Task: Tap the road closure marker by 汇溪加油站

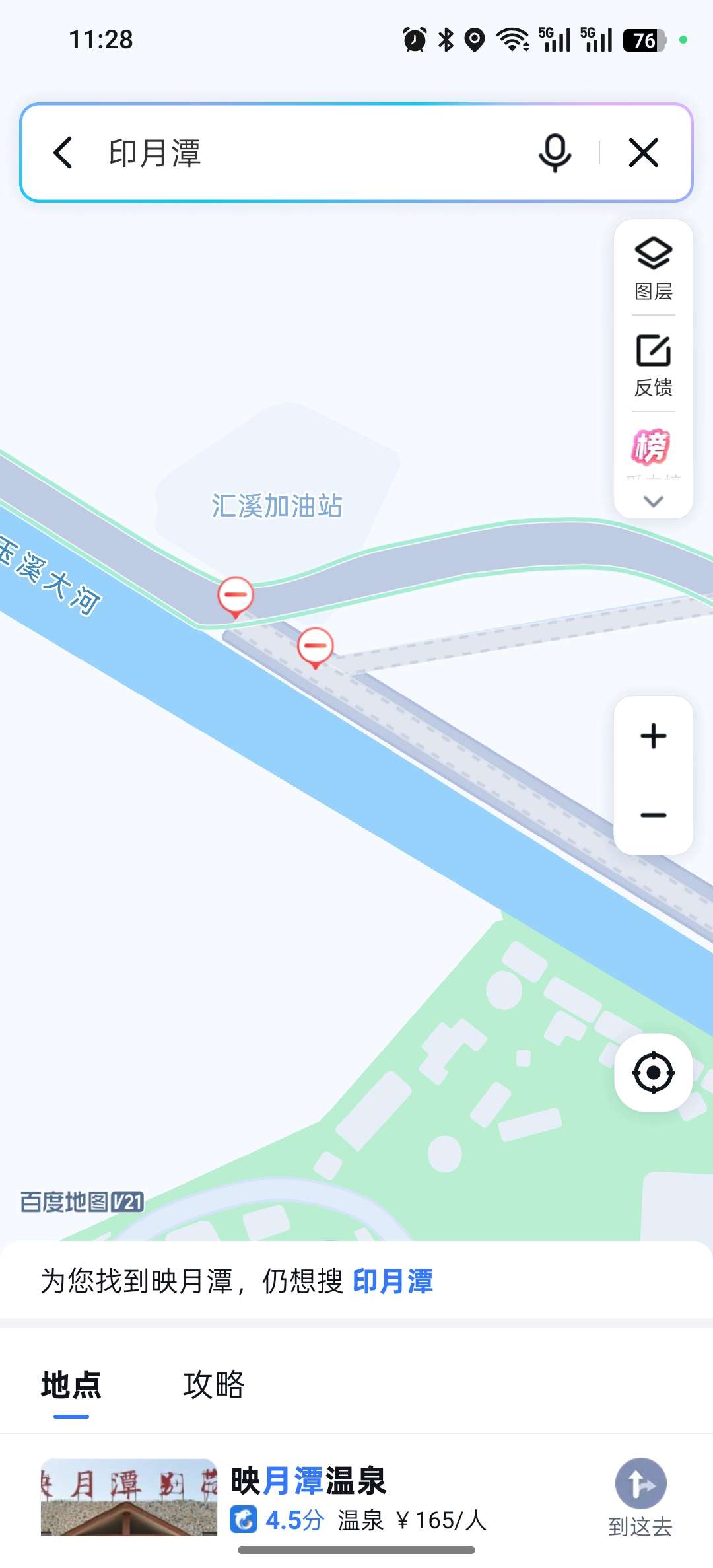Action: point(236,595)
